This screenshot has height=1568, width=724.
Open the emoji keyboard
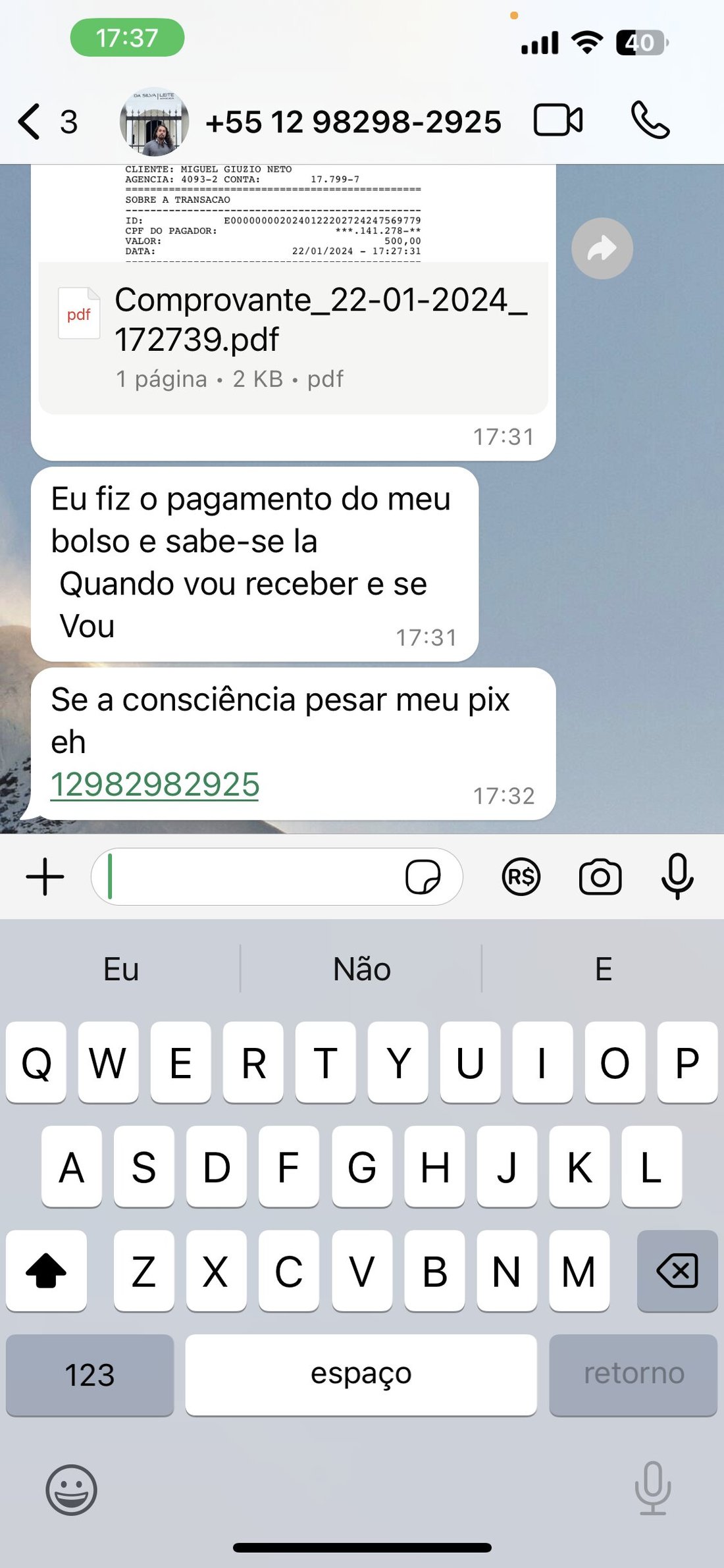pyautogui.click(x=71, y=1490)
